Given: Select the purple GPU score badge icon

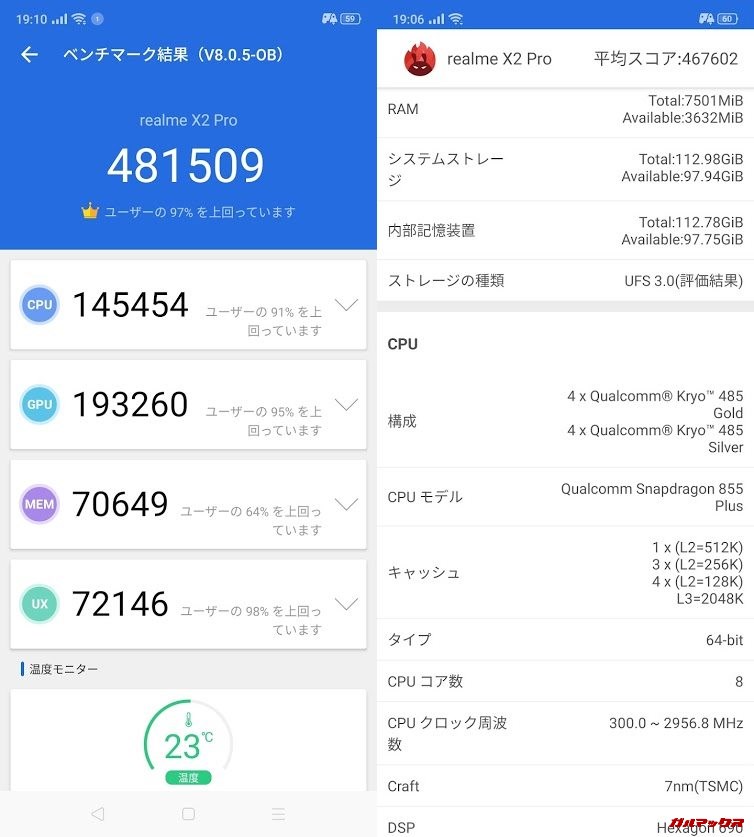Looking at the screenshot, I should 39,405.
